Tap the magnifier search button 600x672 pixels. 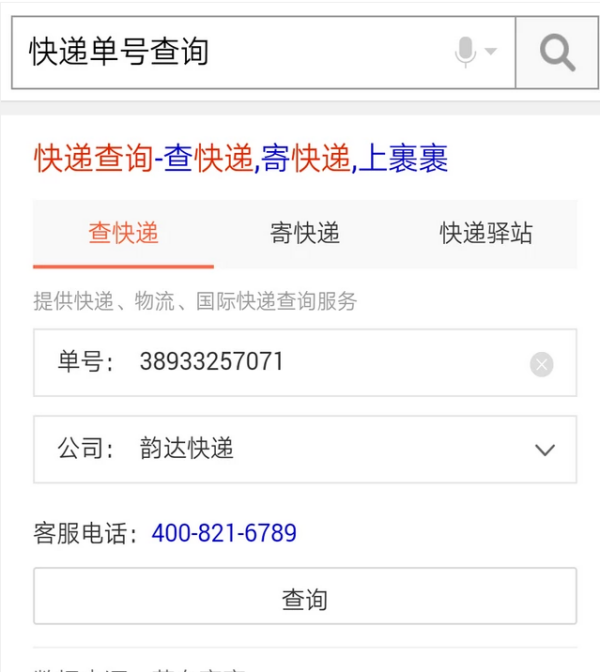coord(557,52)
